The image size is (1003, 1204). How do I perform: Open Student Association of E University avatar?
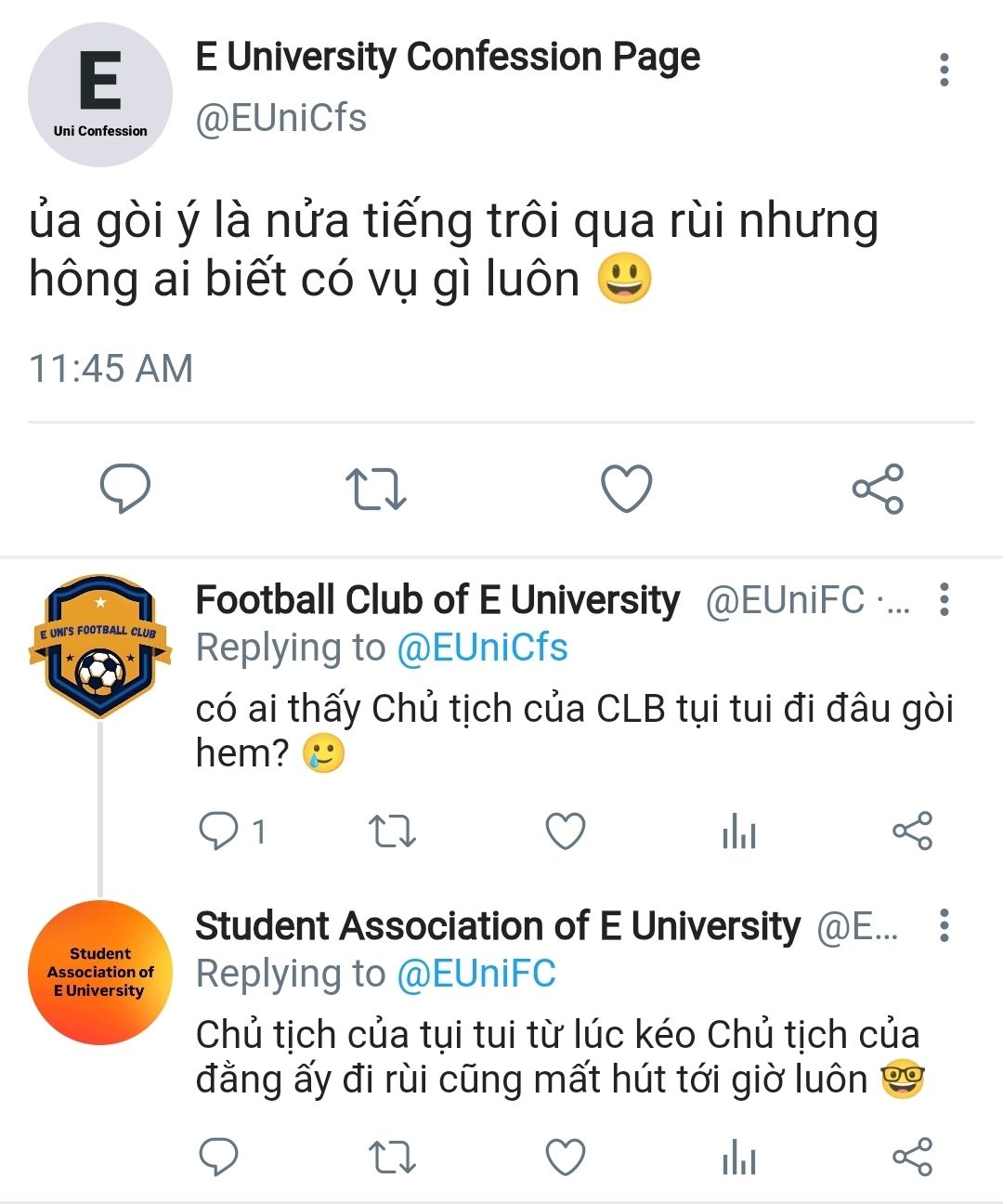click(x=100, y=972)
